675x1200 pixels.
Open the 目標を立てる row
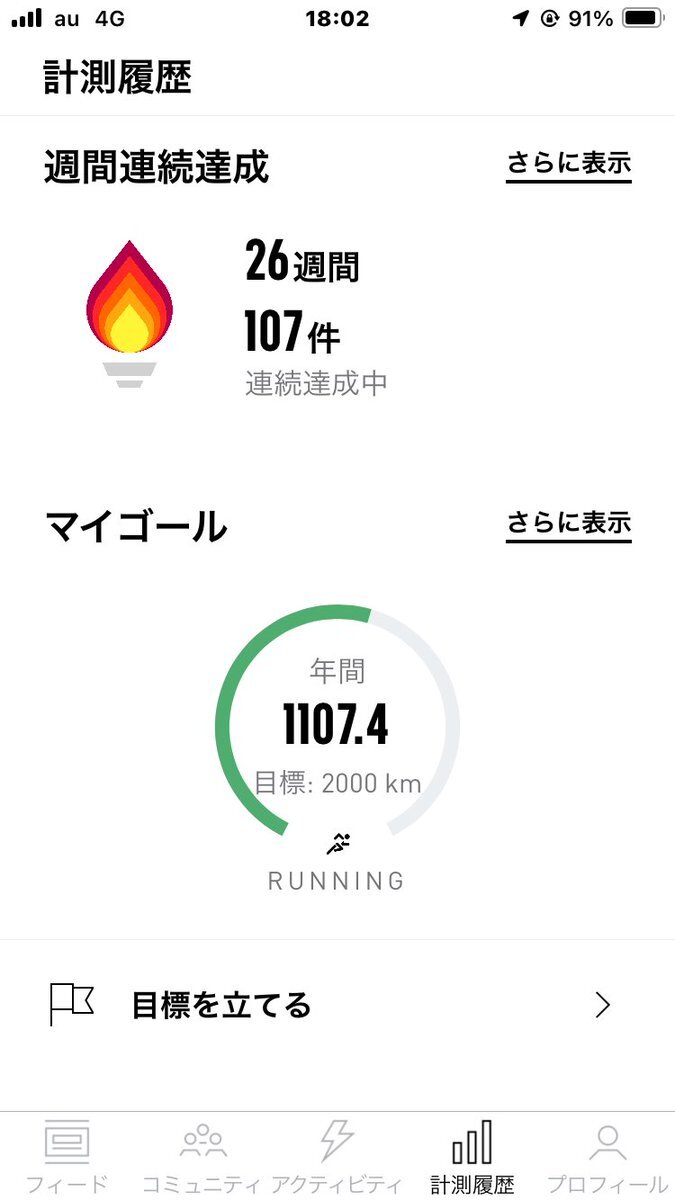[337, 1005]
